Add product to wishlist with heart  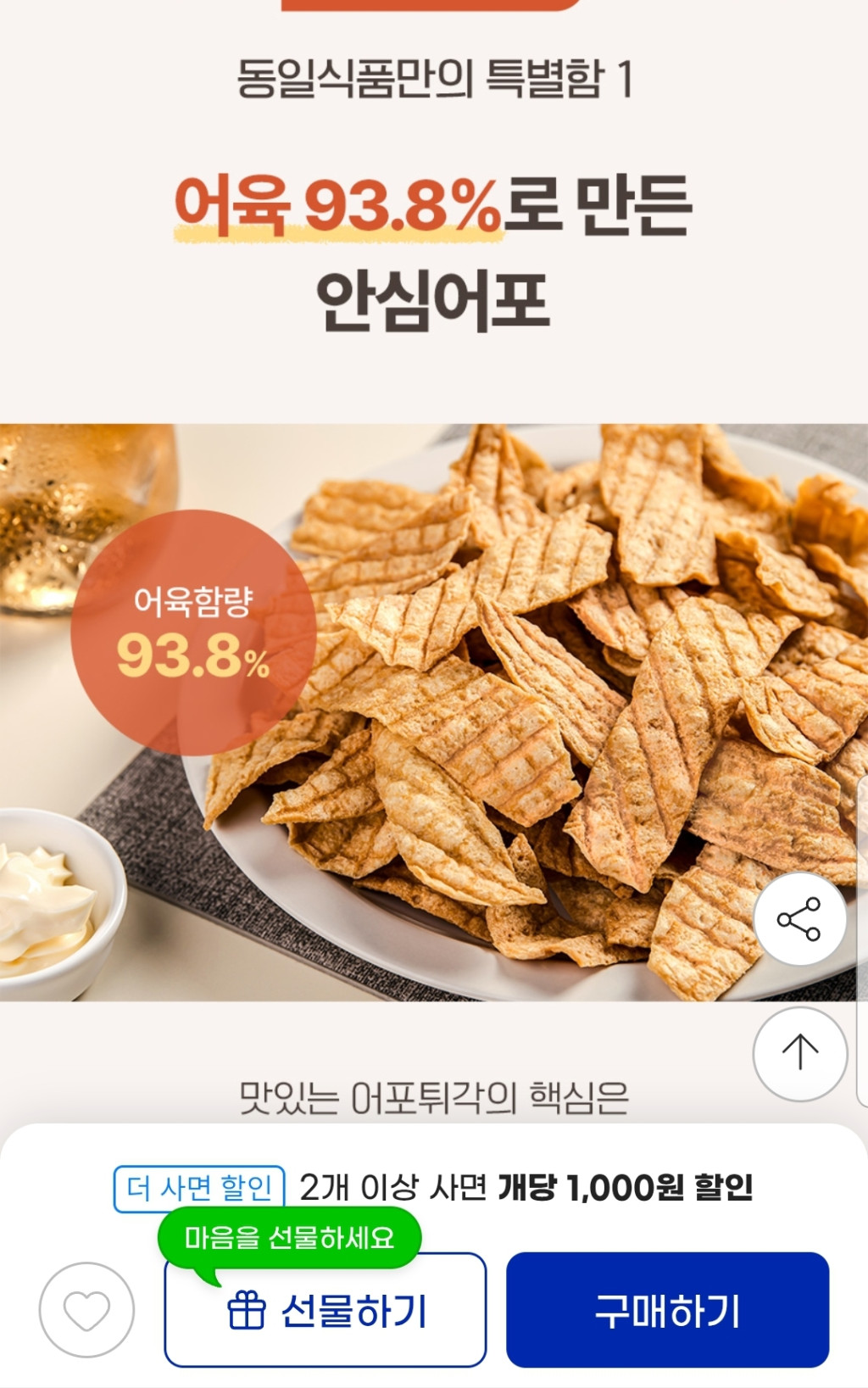coord(86,1310)
